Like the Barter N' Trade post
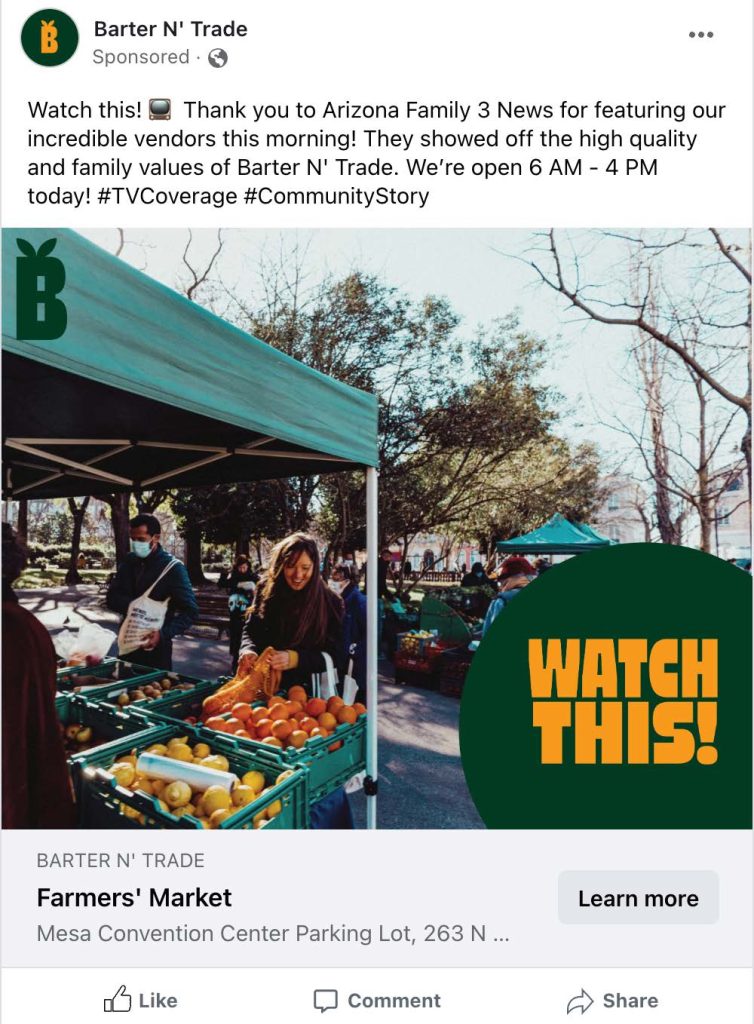Viewport: 754px width, 1024px height. [x=141, y=1000]
